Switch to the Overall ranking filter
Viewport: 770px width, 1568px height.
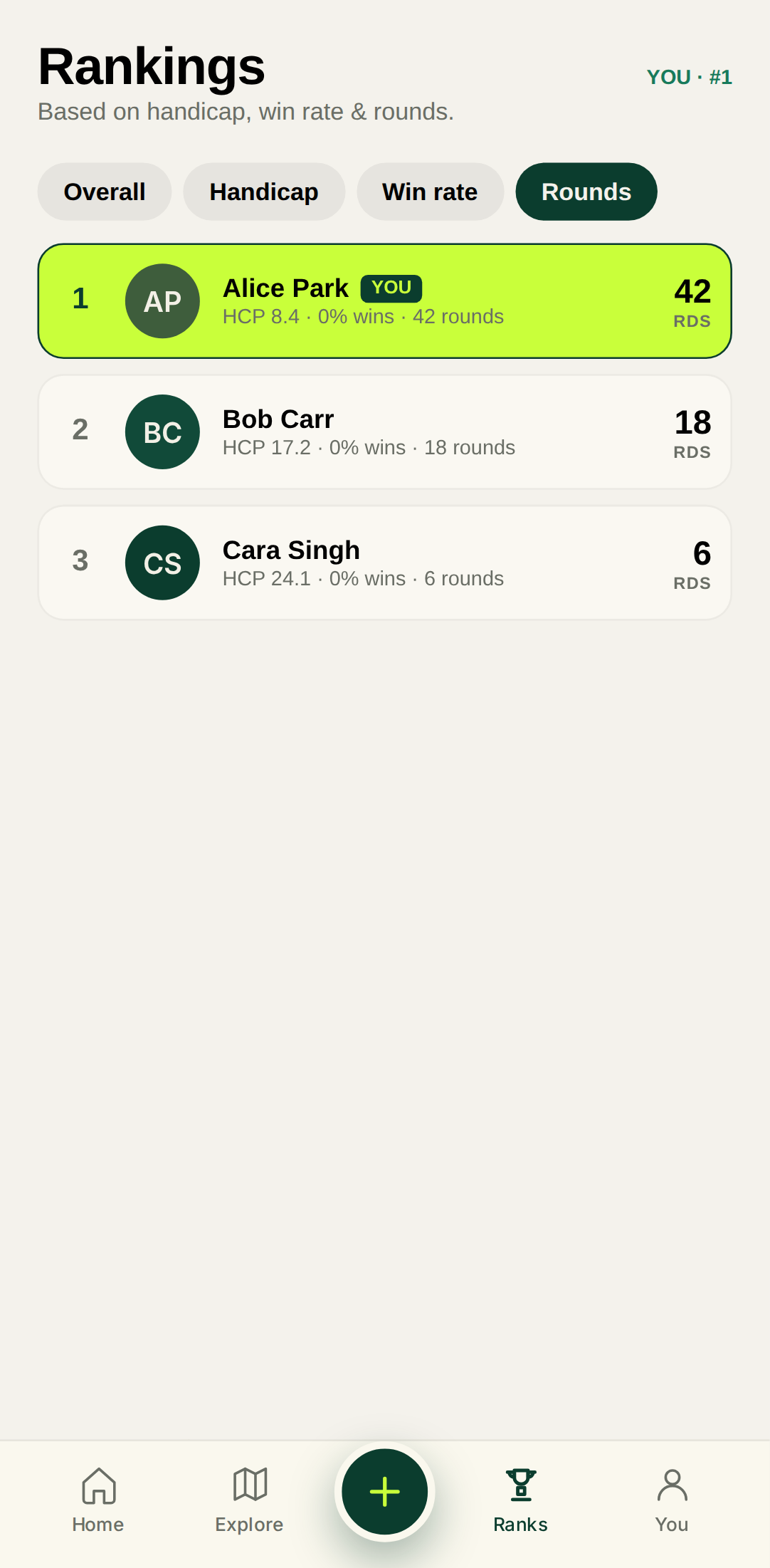pos(105,192)
